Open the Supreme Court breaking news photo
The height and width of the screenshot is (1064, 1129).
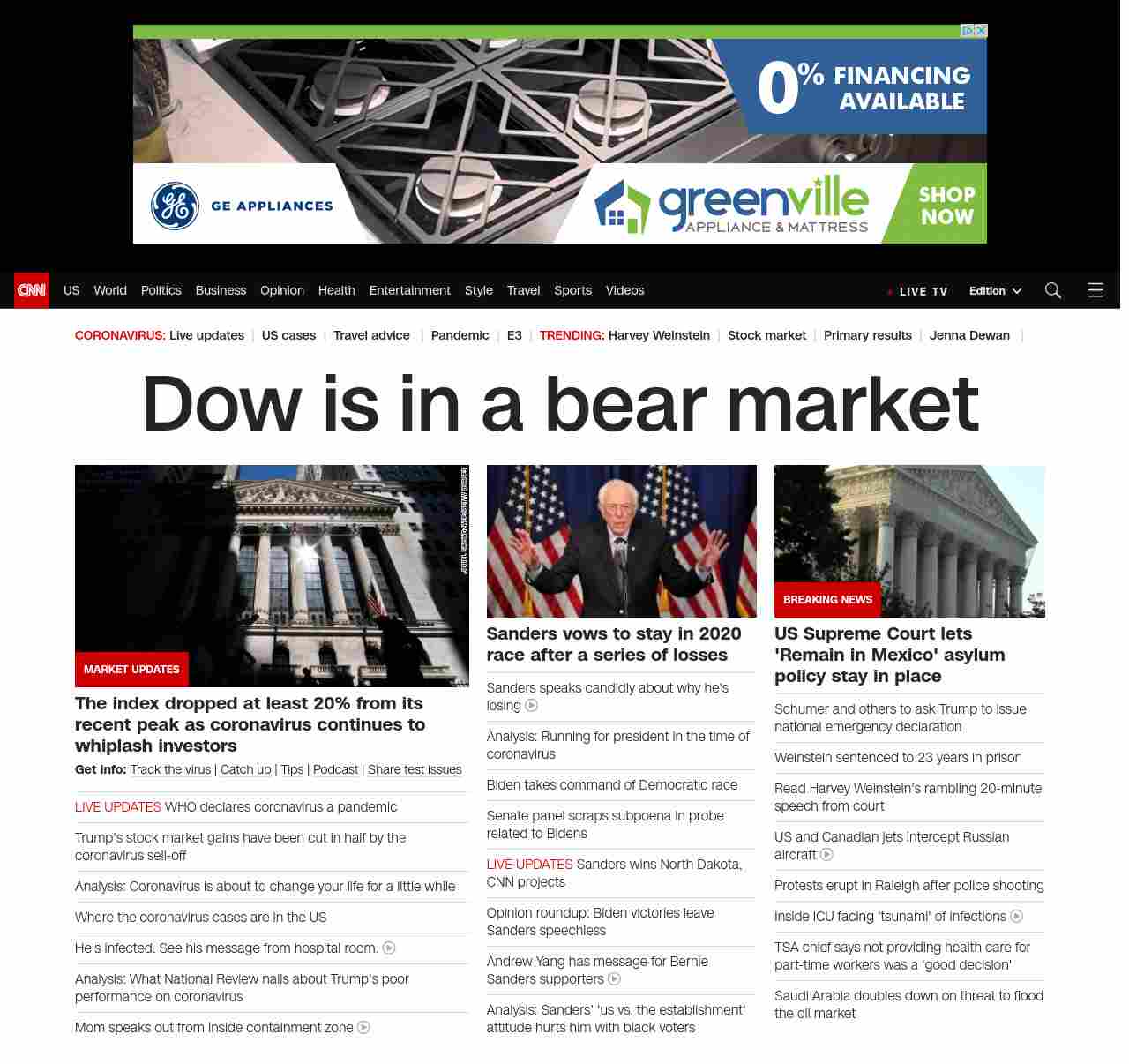[909, 540]
